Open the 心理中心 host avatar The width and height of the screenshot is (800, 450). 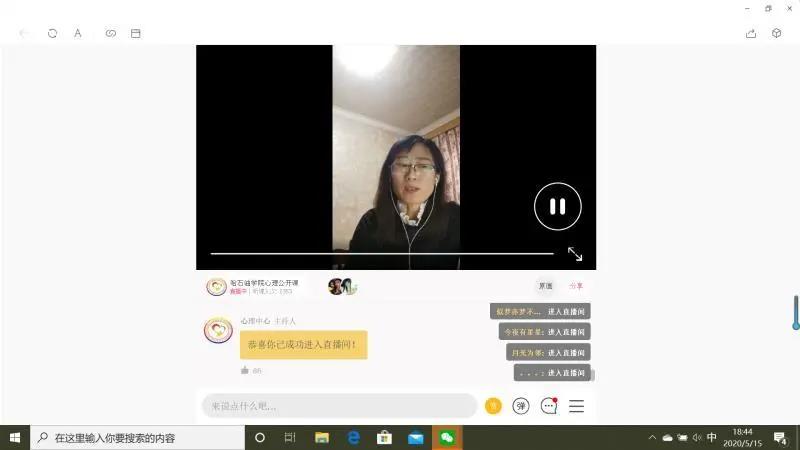(x=218, y=331)
